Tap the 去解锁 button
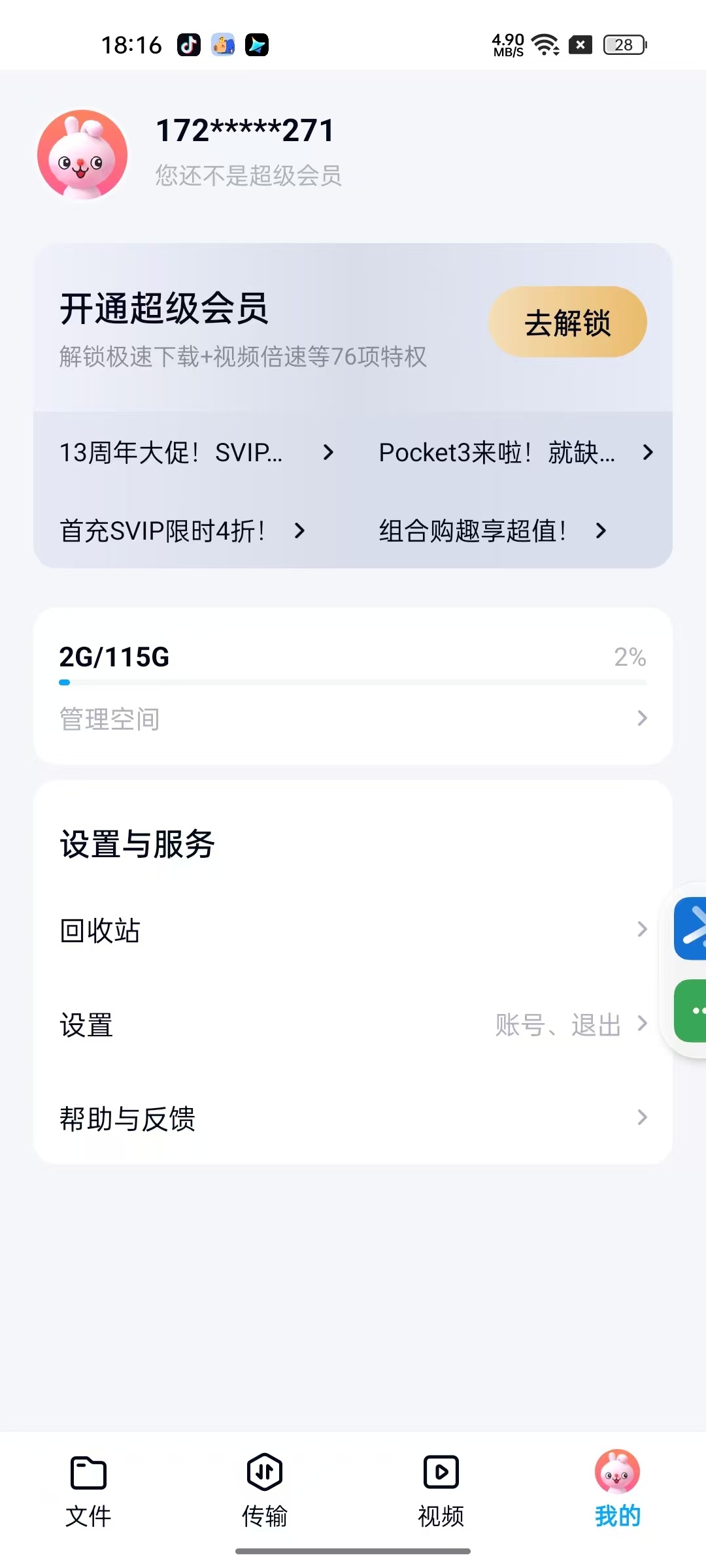This screenshot has width=706, height=1568. (567, 322)
